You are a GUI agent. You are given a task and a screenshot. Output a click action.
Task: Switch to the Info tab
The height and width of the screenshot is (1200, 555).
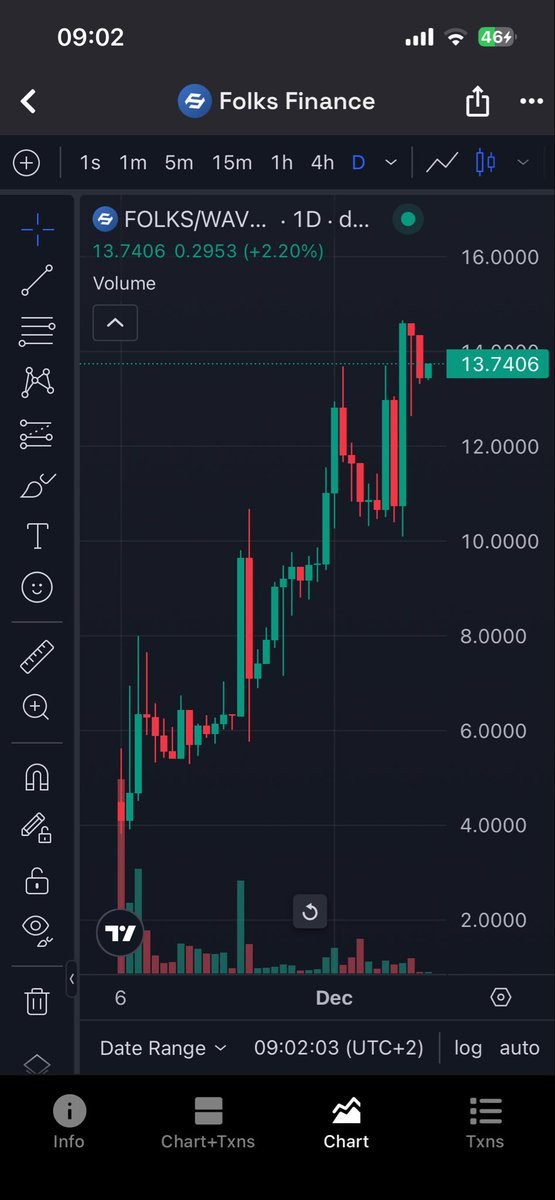coord(69,1122)
